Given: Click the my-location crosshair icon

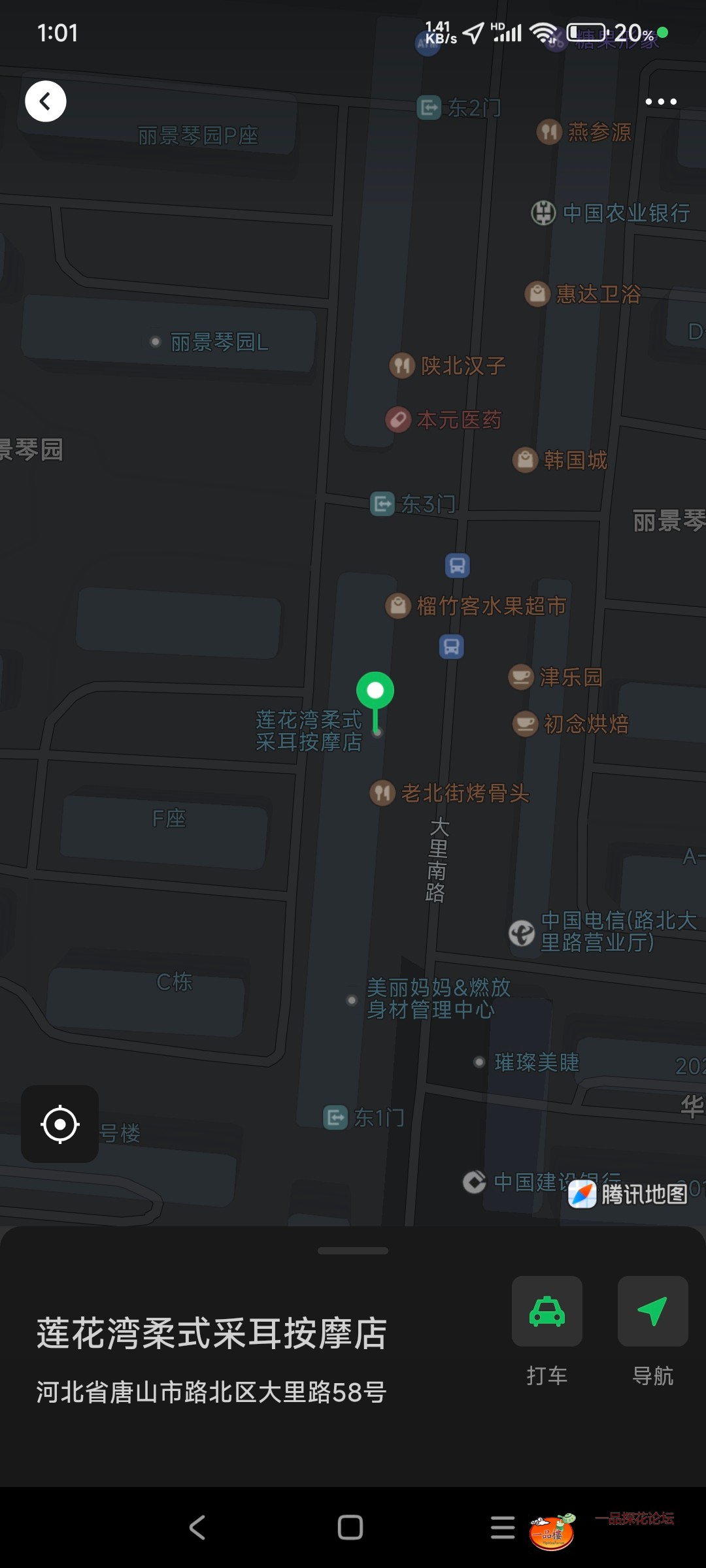Looking at the screenshot, I should pyautogui.click(x=59, y=1124).
